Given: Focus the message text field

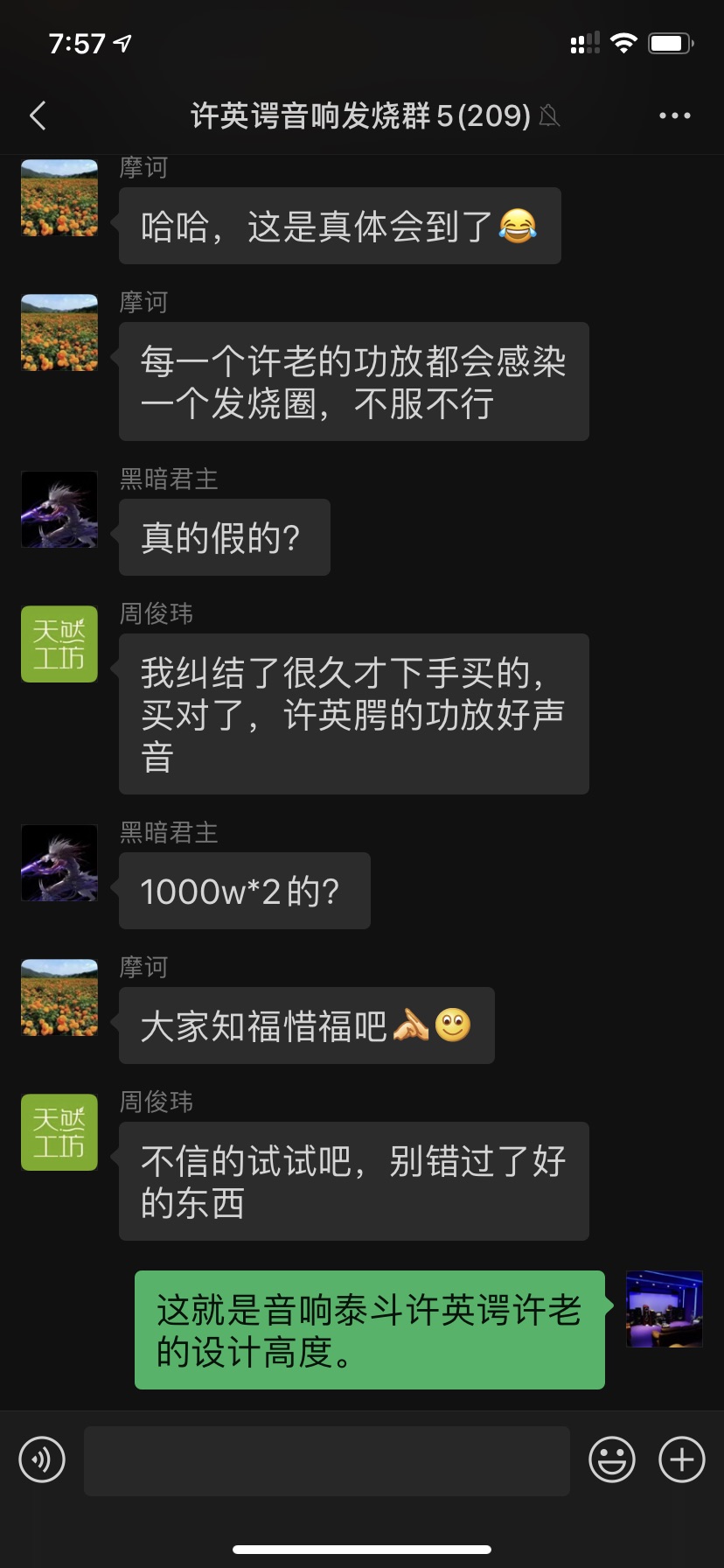Looking at the screenshot, I should (x=326, y=1460).
